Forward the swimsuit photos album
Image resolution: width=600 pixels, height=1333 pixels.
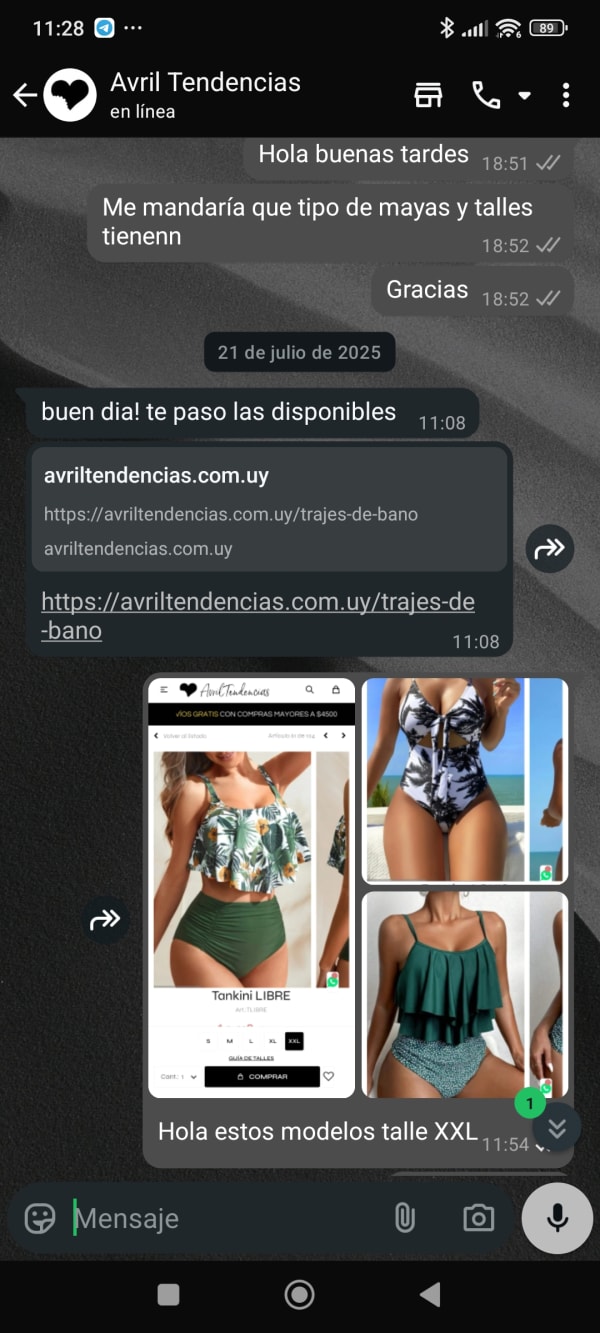click(x=105, y=919)
